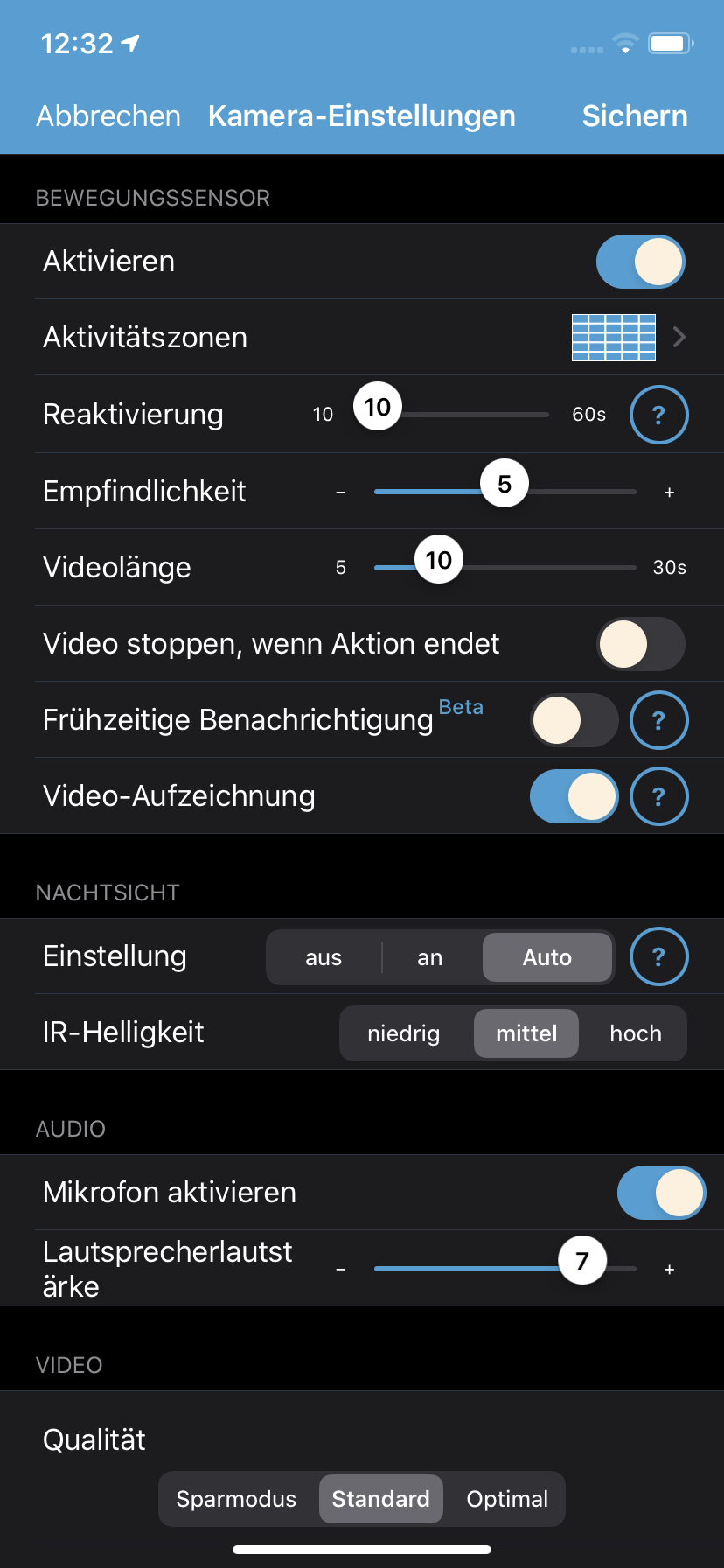Screen dimensions: 724x1568
Task: Tap Abbrechen to cancel changes
Action: tap(108, 115)
